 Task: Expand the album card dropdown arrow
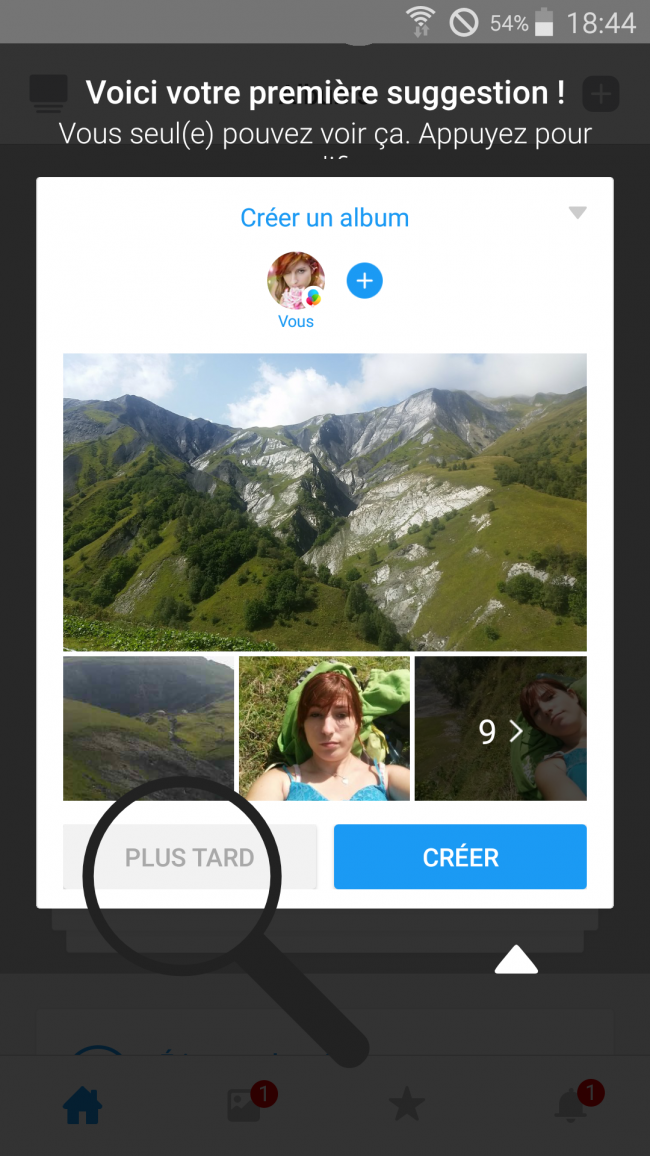tap(577, 213)
